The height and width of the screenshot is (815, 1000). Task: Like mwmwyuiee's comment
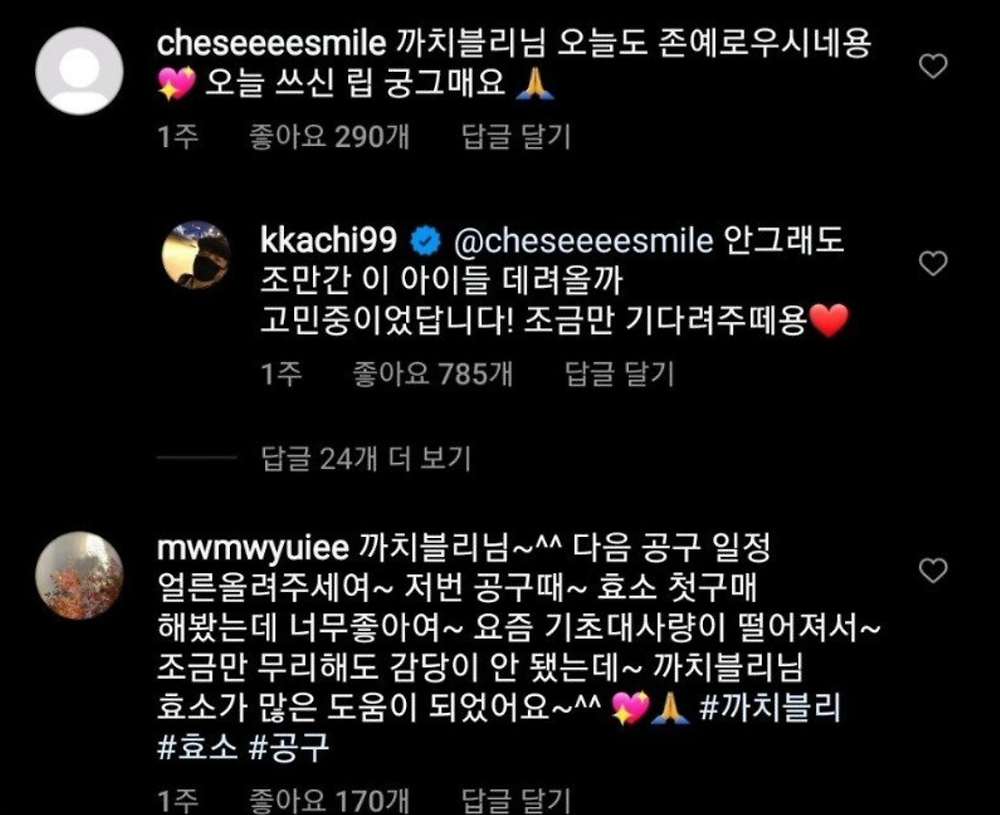tap(932, 571)
